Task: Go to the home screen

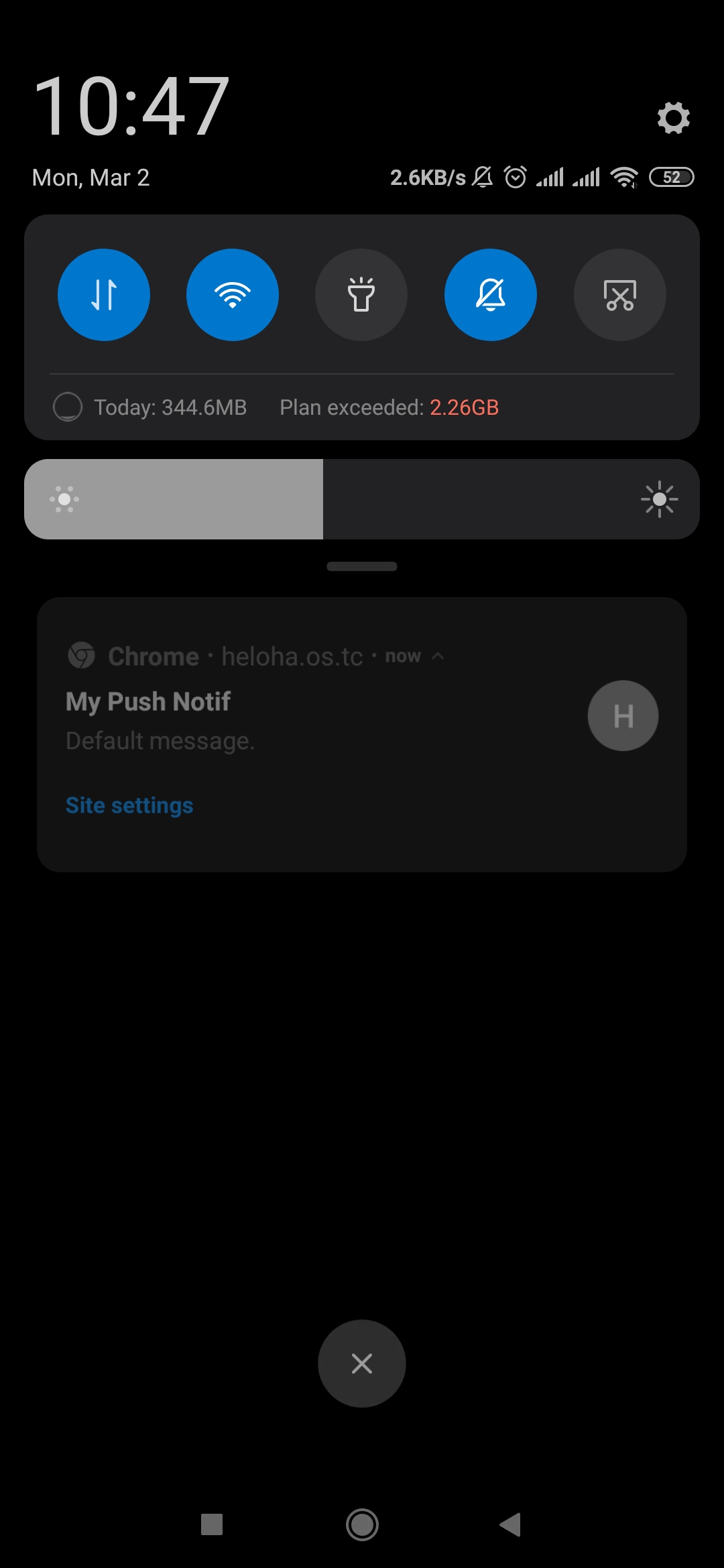Action: point(362,1524)
